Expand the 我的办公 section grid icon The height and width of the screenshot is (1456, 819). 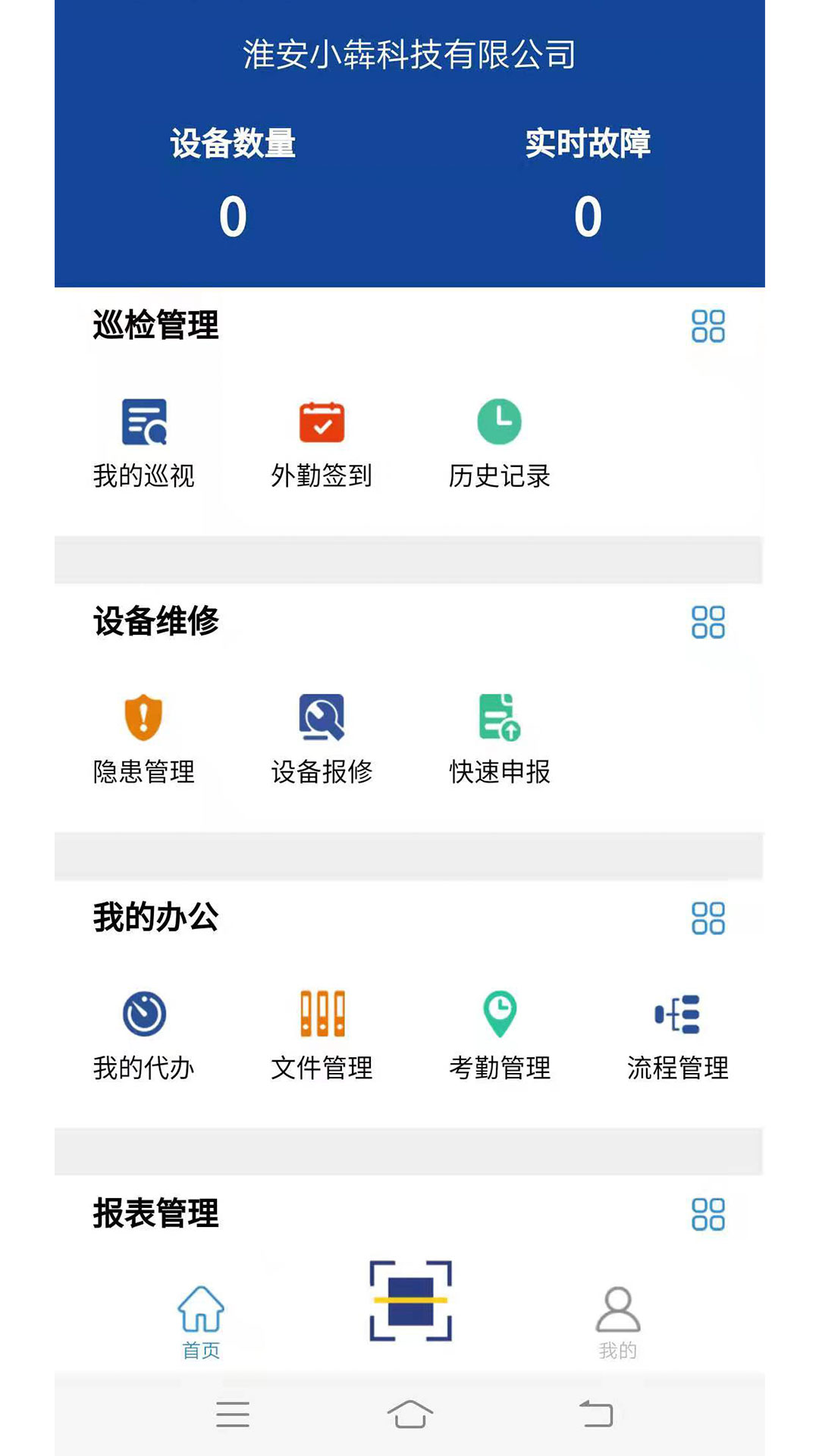click(708, 917)
